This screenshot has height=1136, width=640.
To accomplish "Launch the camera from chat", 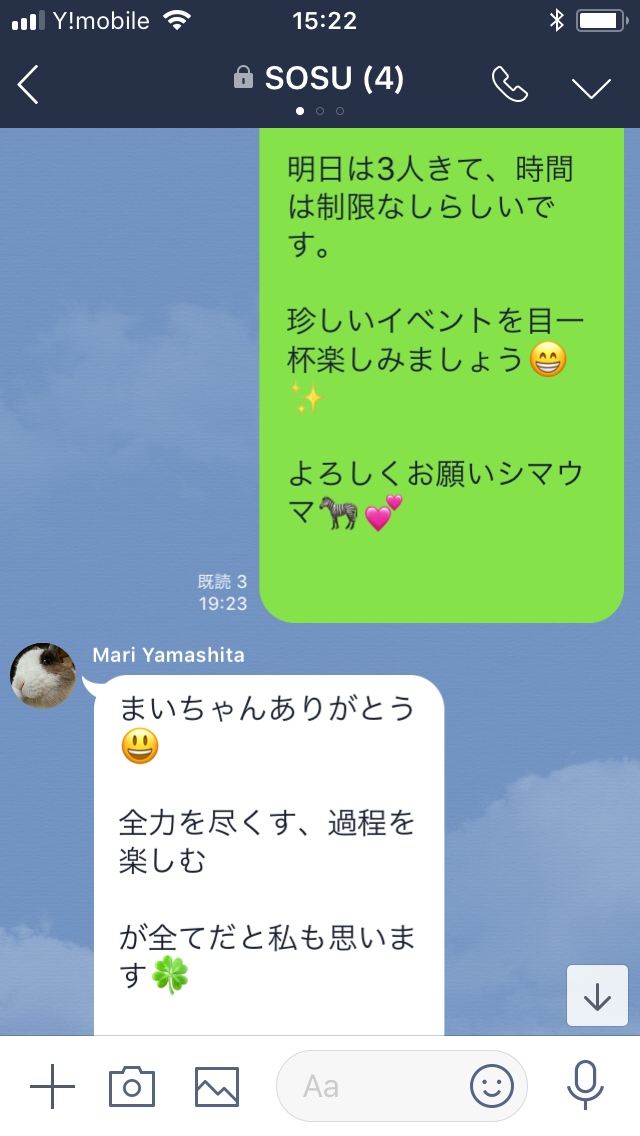I will tap(132, 1086).
